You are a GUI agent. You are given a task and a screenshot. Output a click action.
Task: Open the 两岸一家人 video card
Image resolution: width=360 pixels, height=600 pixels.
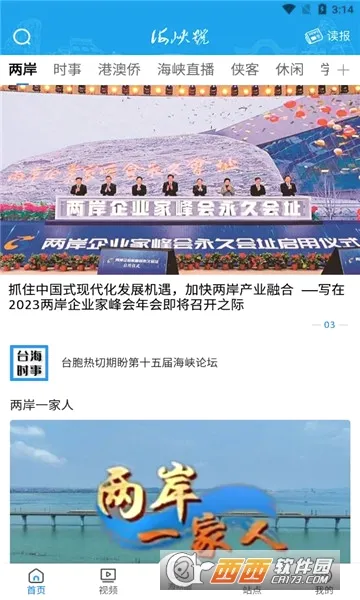(180, 491)
